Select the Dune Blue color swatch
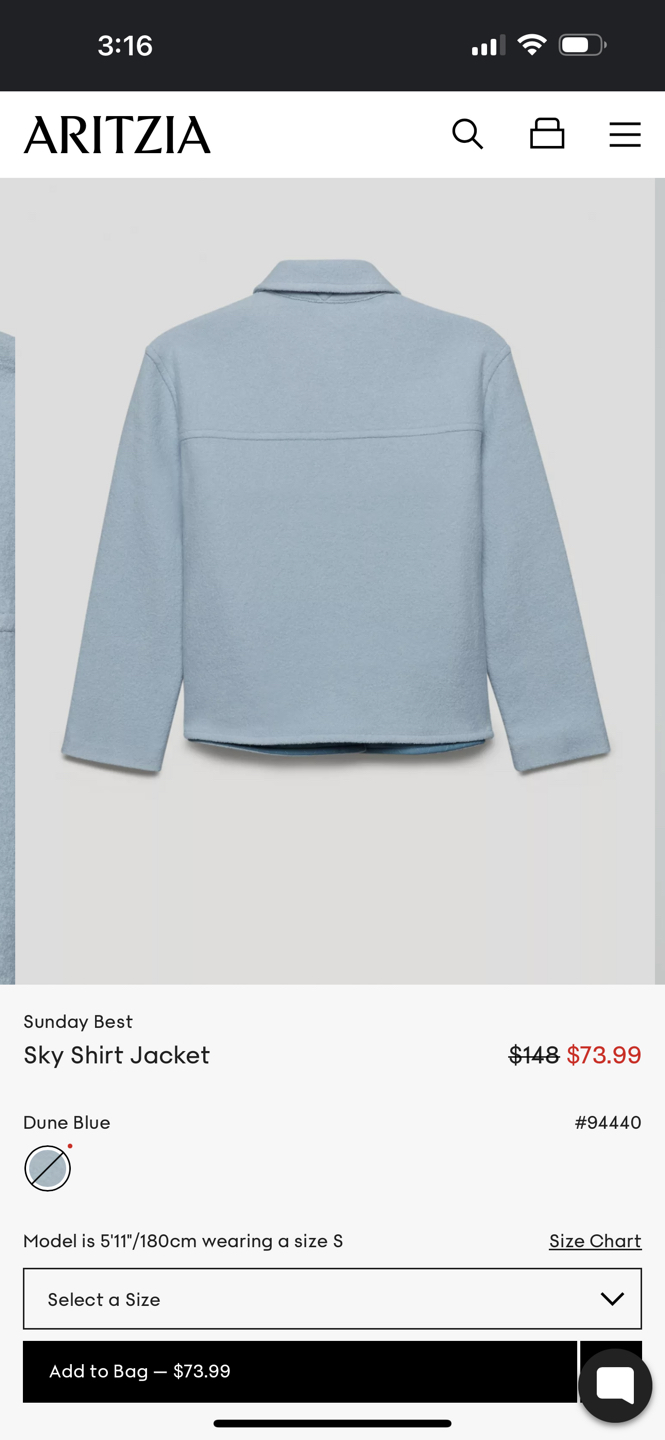Screen dimensions: 665x1440 48,1168
